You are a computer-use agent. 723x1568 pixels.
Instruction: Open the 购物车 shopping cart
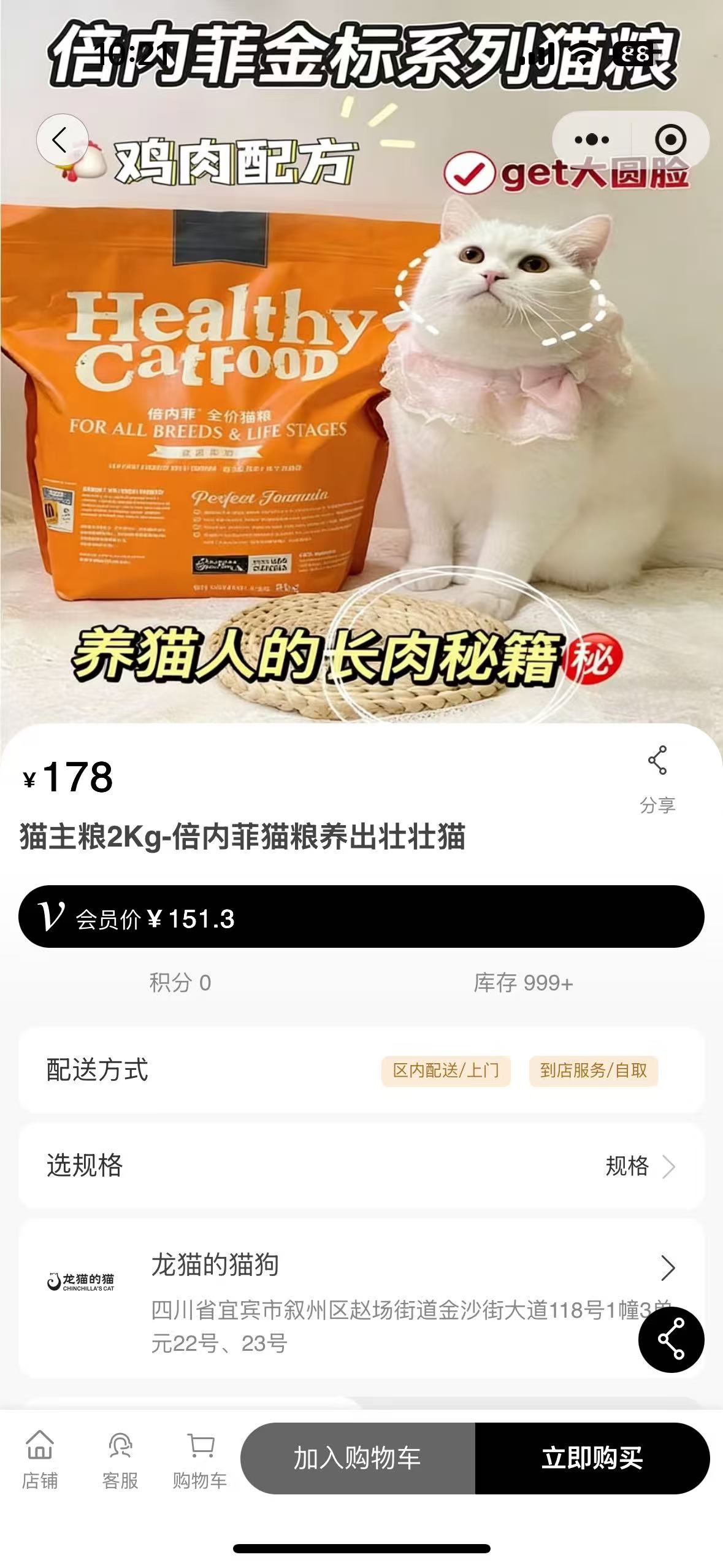(200, 1460)
